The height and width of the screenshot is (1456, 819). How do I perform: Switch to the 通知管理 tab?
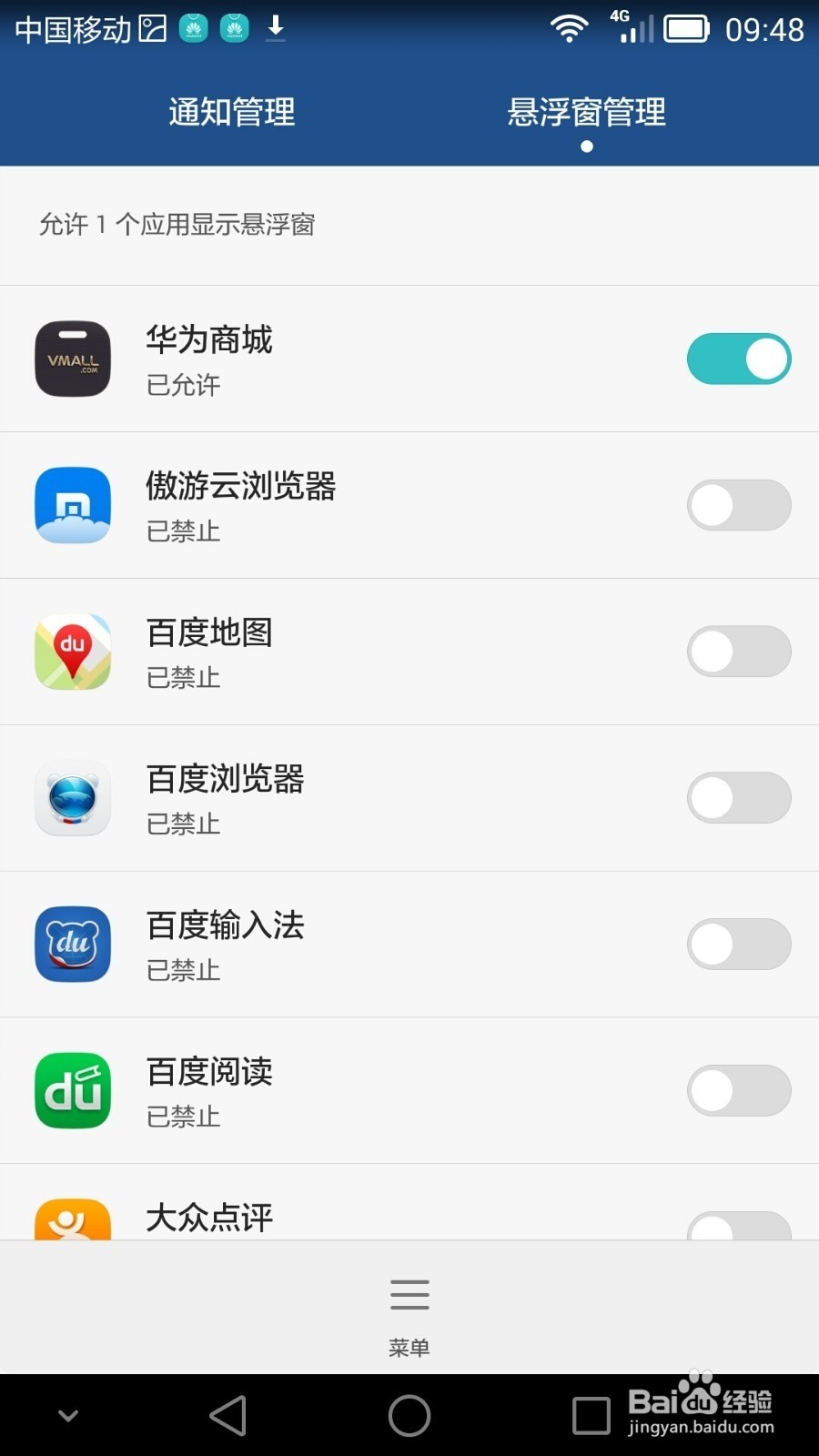click(x=232, y=112)
